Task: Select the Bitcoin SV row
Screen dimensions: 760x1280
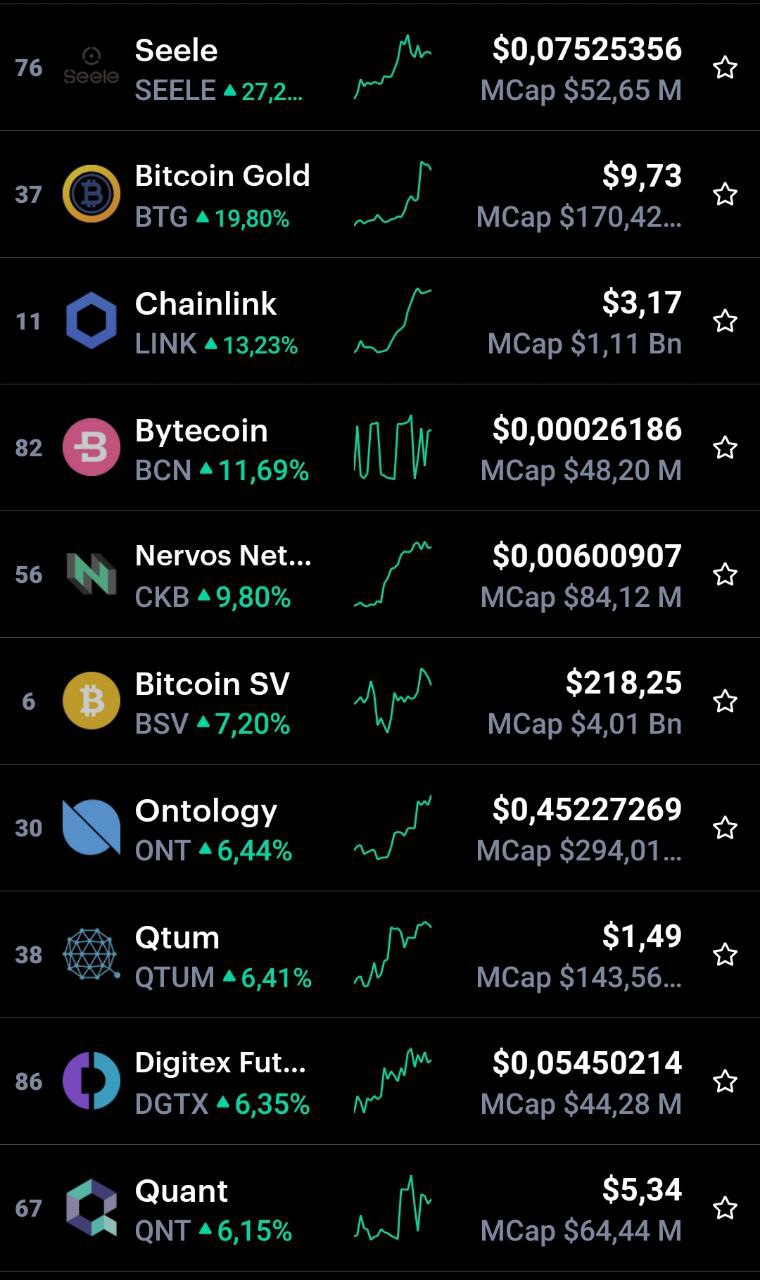Action: tap(380, 701)
